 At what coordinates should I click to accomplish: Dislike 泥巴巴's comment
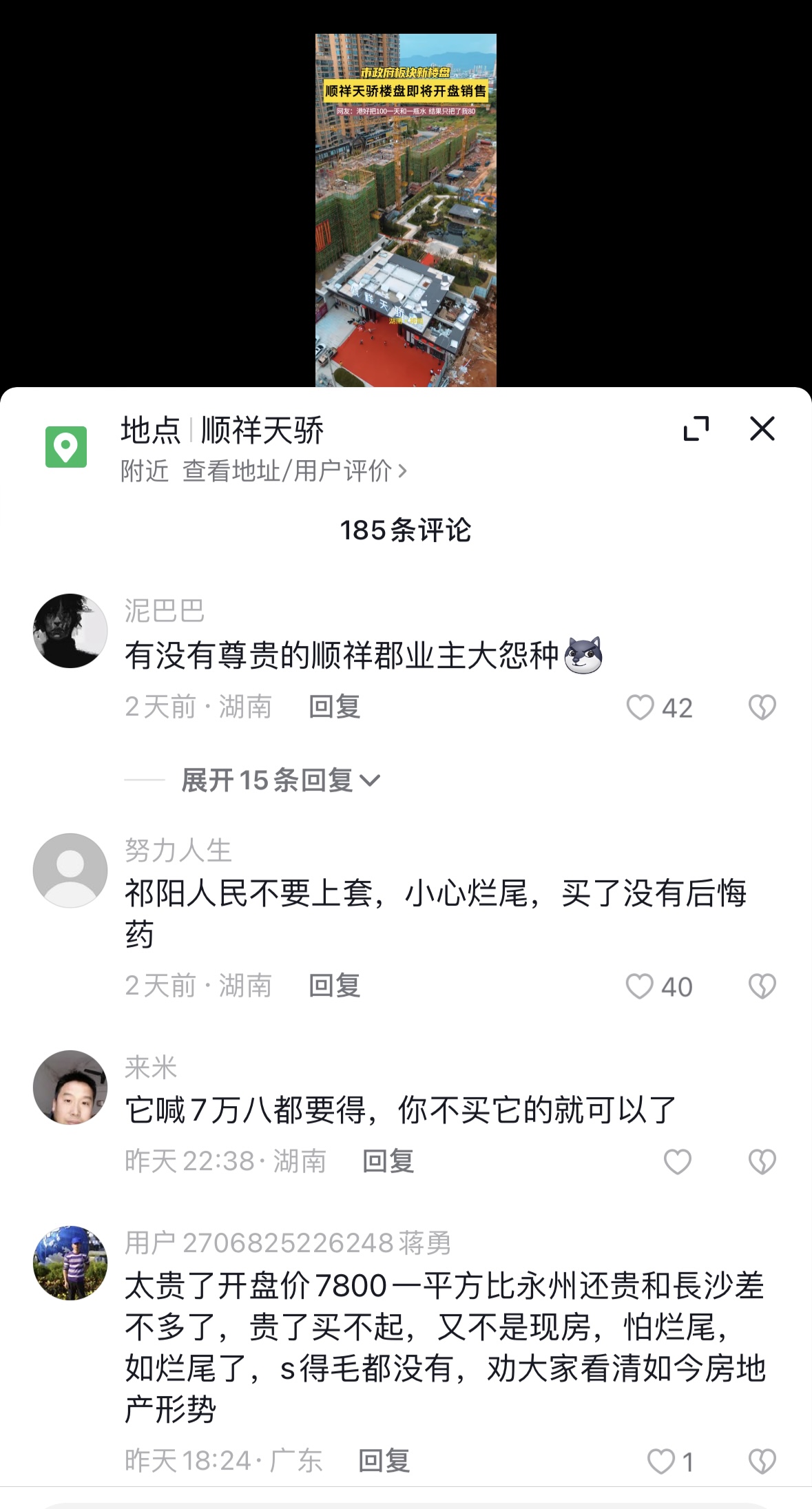tap(762, 707)
